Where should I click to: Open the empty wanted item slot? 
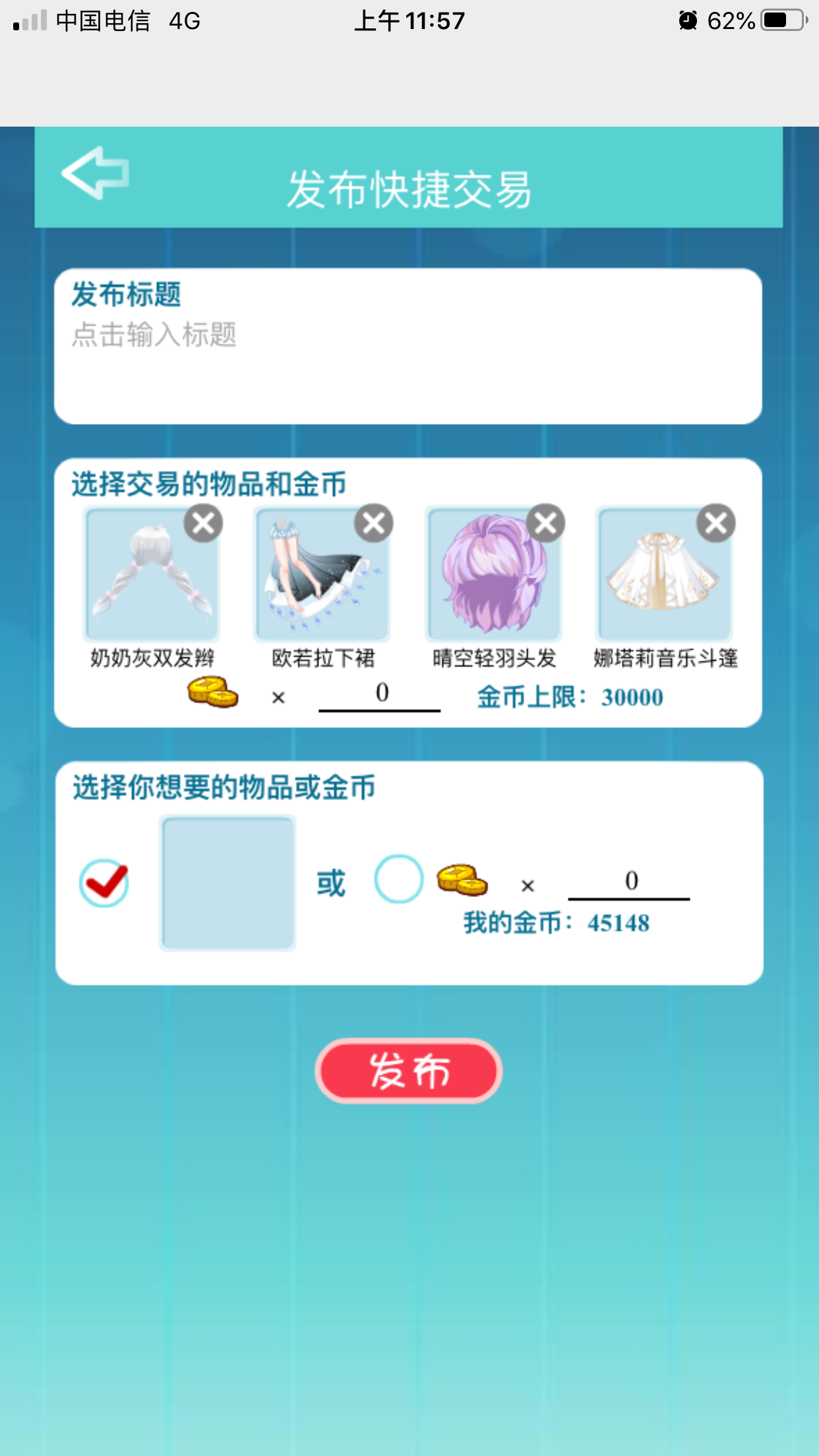(x=228, y=883)
